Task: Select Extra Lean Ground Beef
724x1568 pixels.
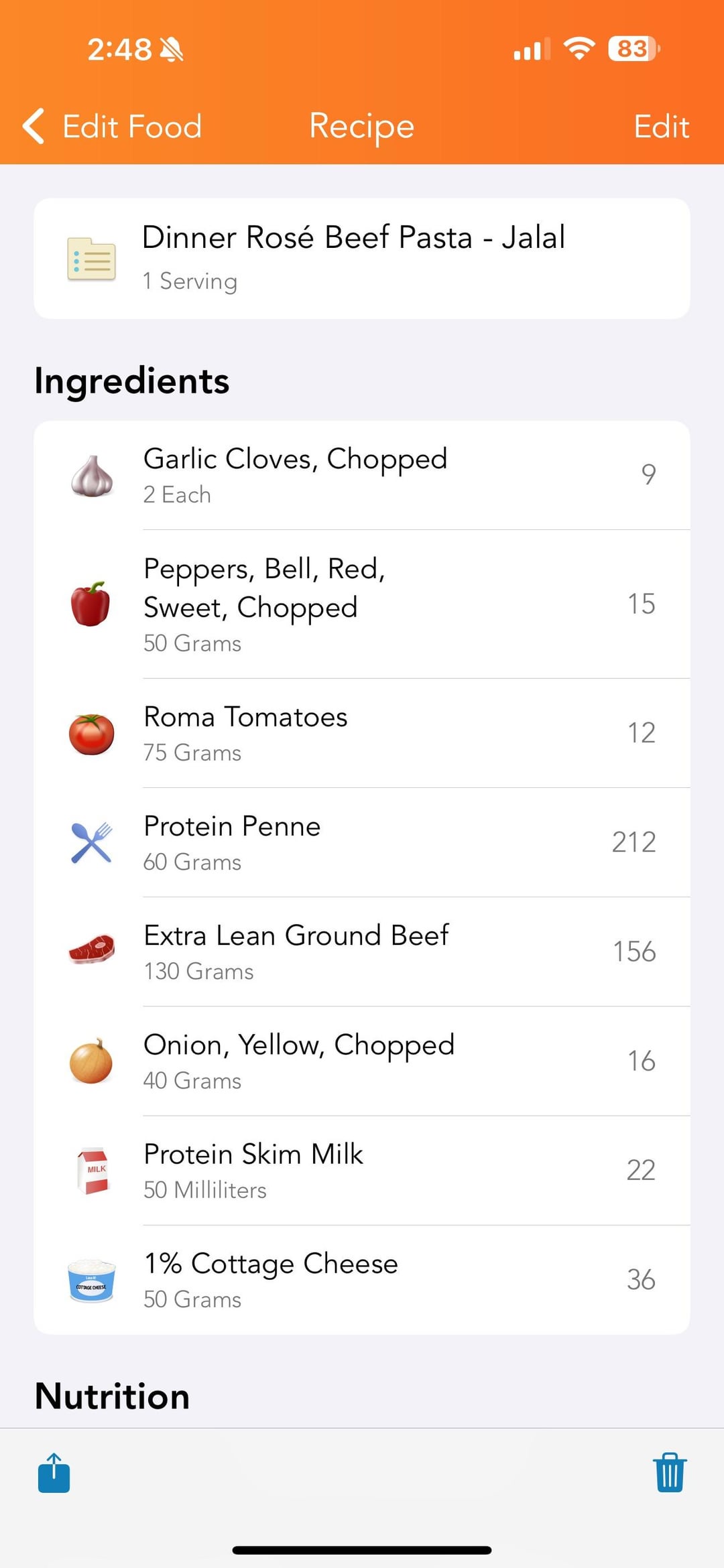Action: click(362, 952)
